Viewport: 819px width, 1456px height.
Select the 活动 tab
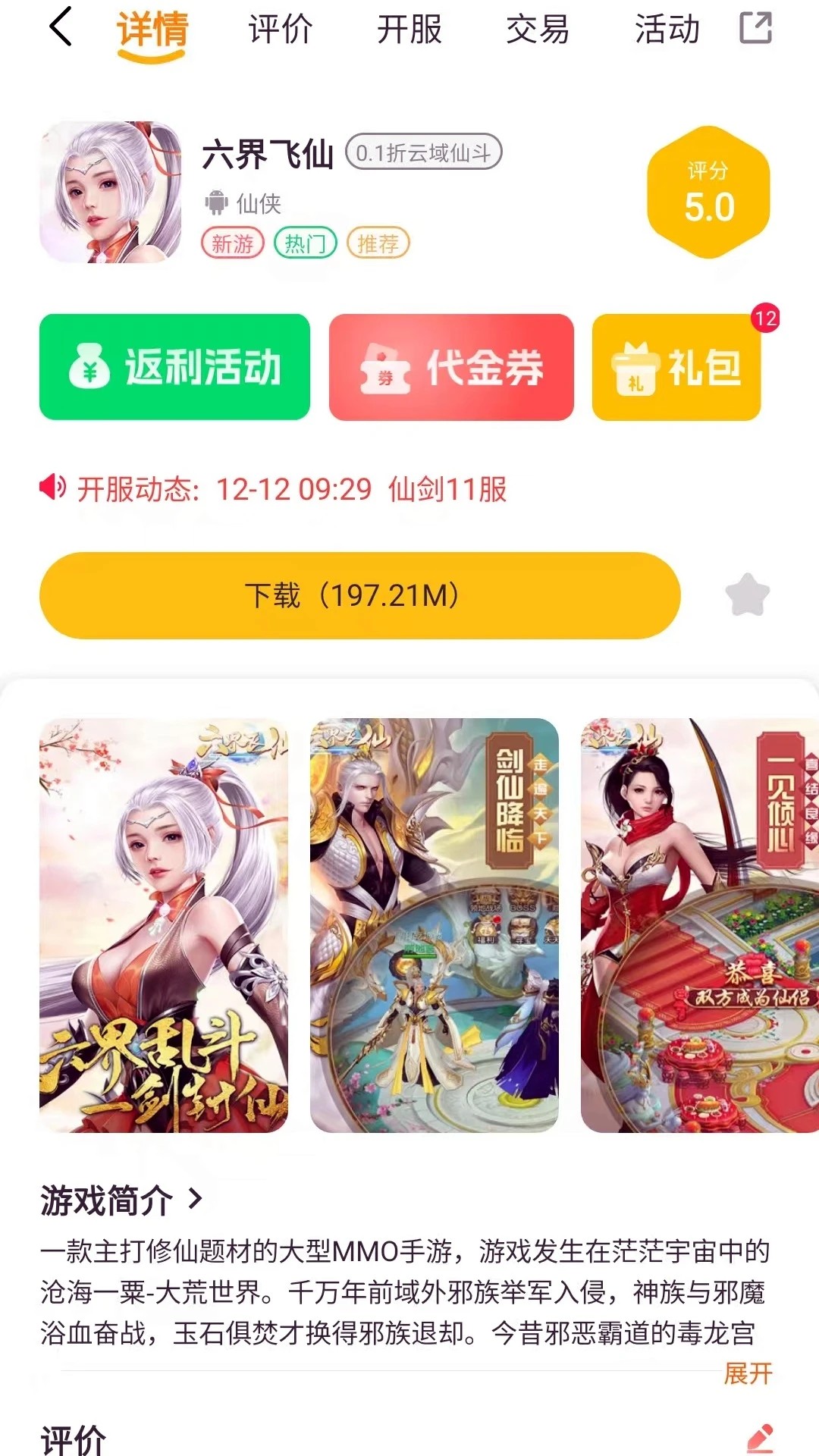667,30
